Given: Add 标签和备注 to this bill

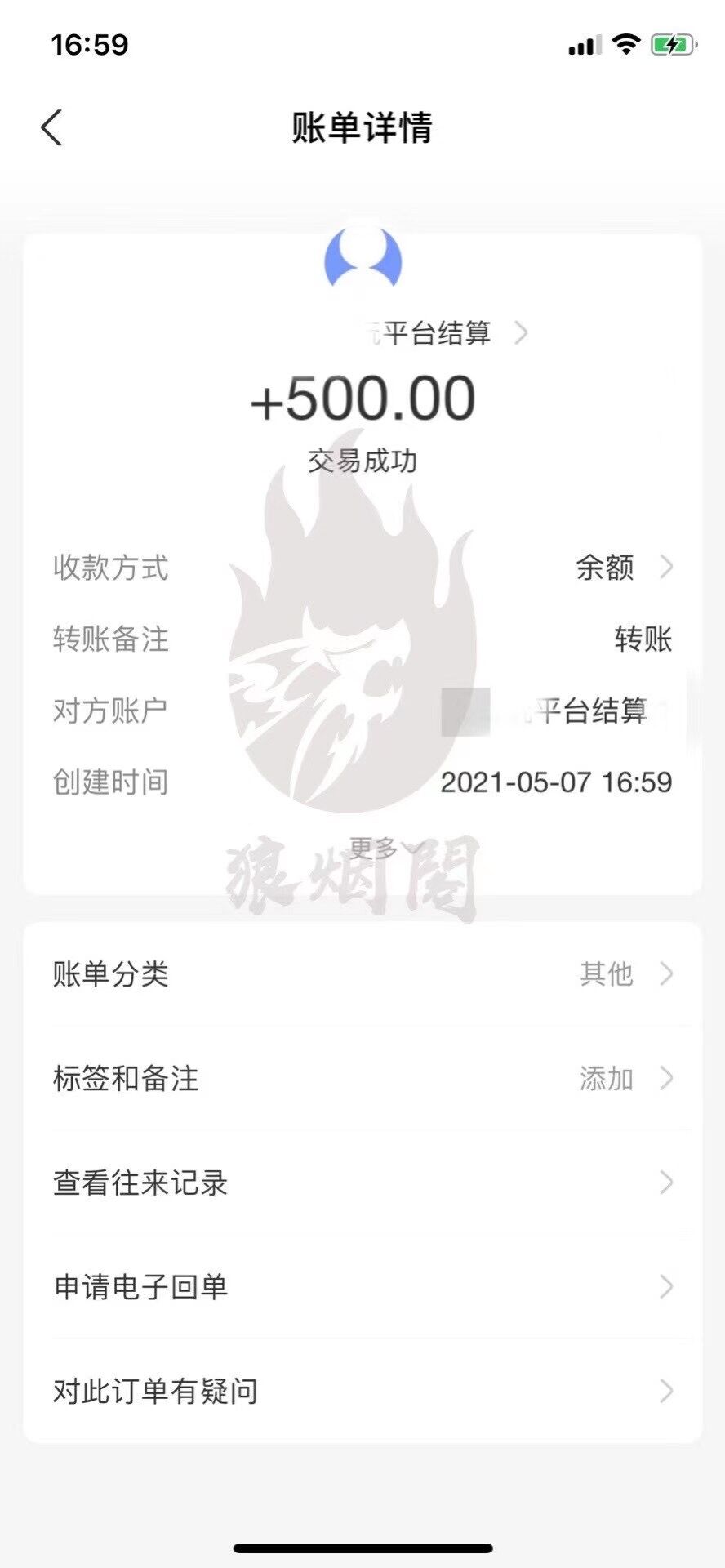Looking at the screenshot, I should point(362,1078).
